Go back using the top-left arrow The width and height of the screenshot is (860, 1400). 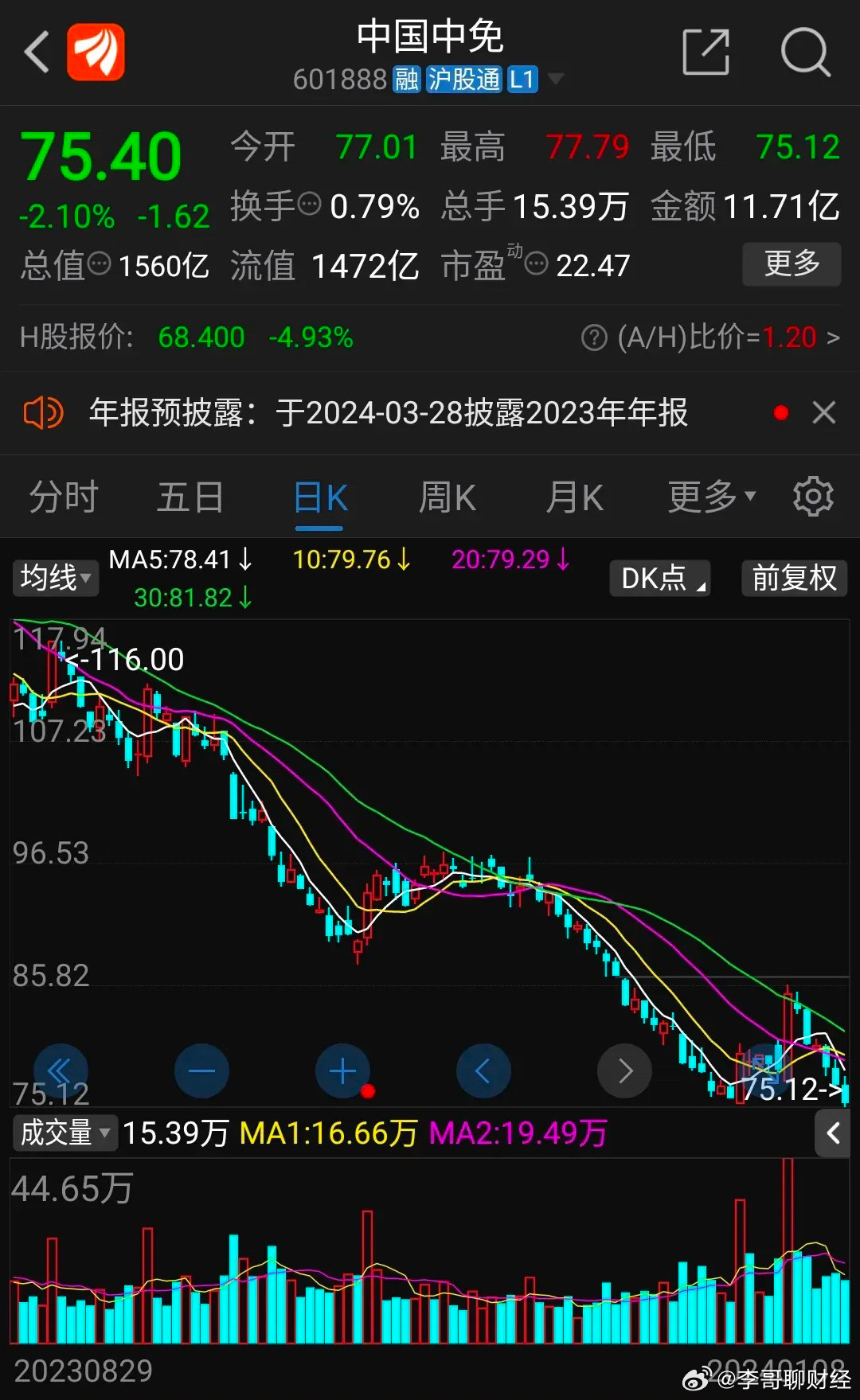click(37, 53)
